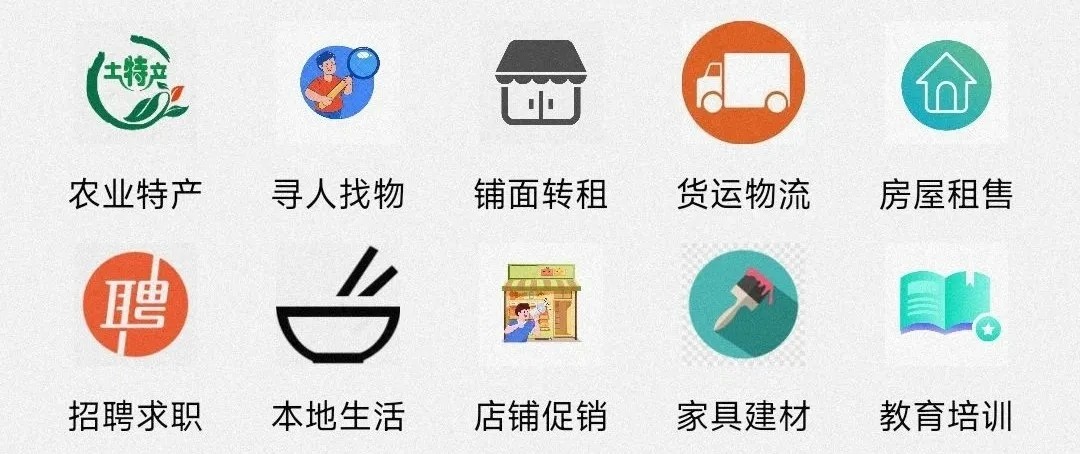Open 招聘求职 section
The height and width of the screenshot is (454, 1080).
click(x=136, y=305)
